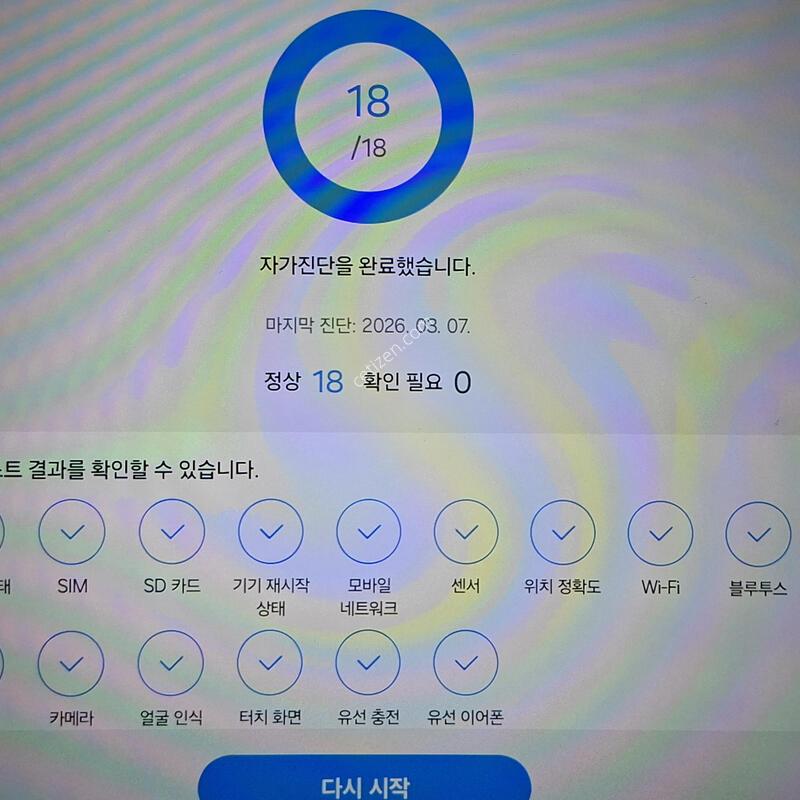Open the SIM diagnostic result
This screenshot has width=800, height=800.
72,533
